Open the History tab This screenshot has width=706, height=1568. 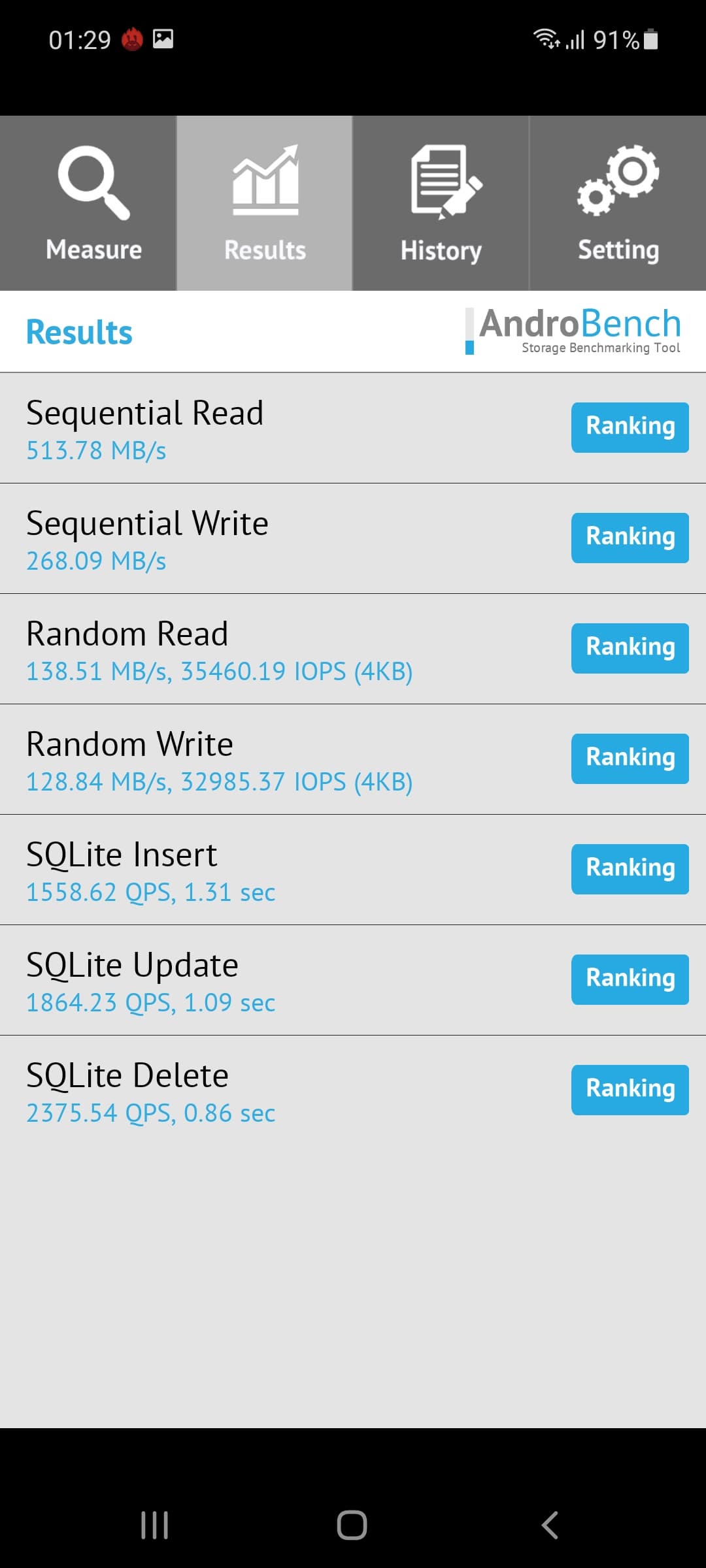[x=441, y=203]
